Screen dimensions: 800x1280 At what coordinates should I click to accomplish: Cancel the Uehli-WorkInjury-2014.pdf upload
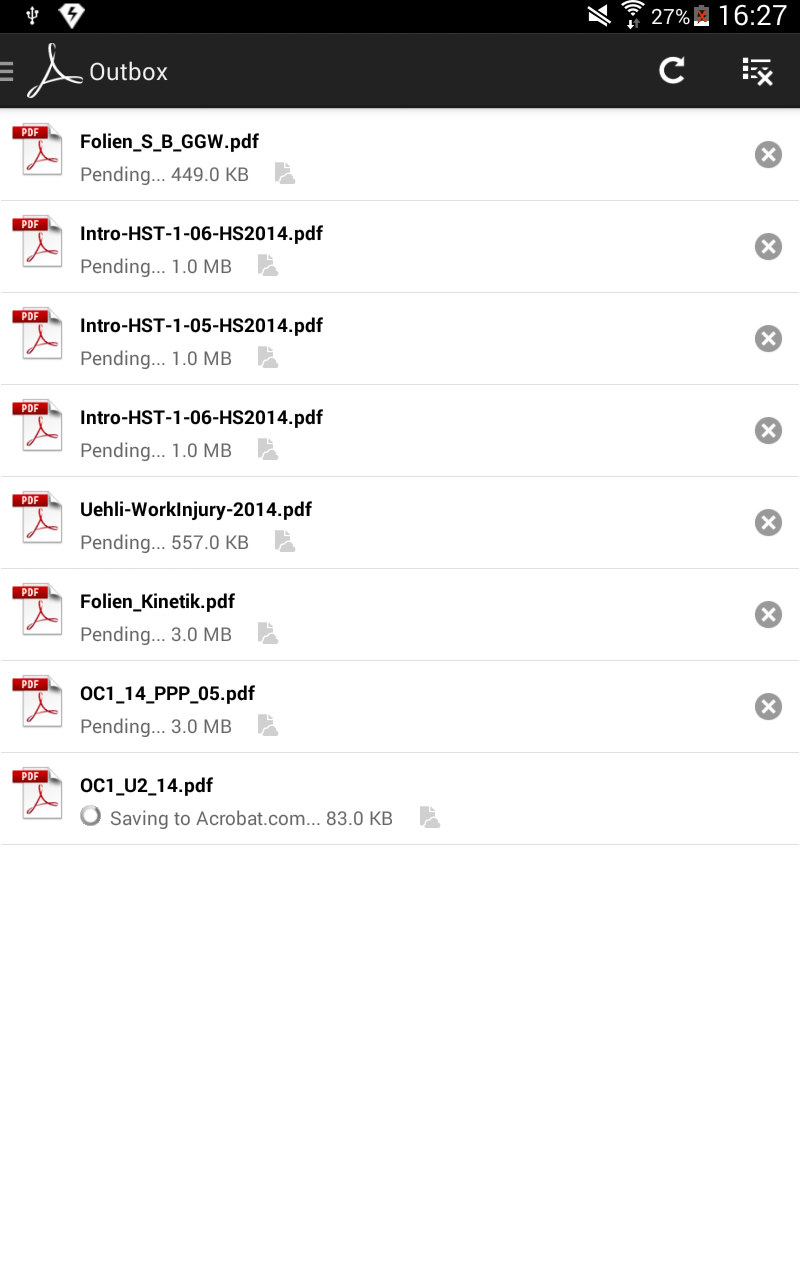(x=768, y=523)
